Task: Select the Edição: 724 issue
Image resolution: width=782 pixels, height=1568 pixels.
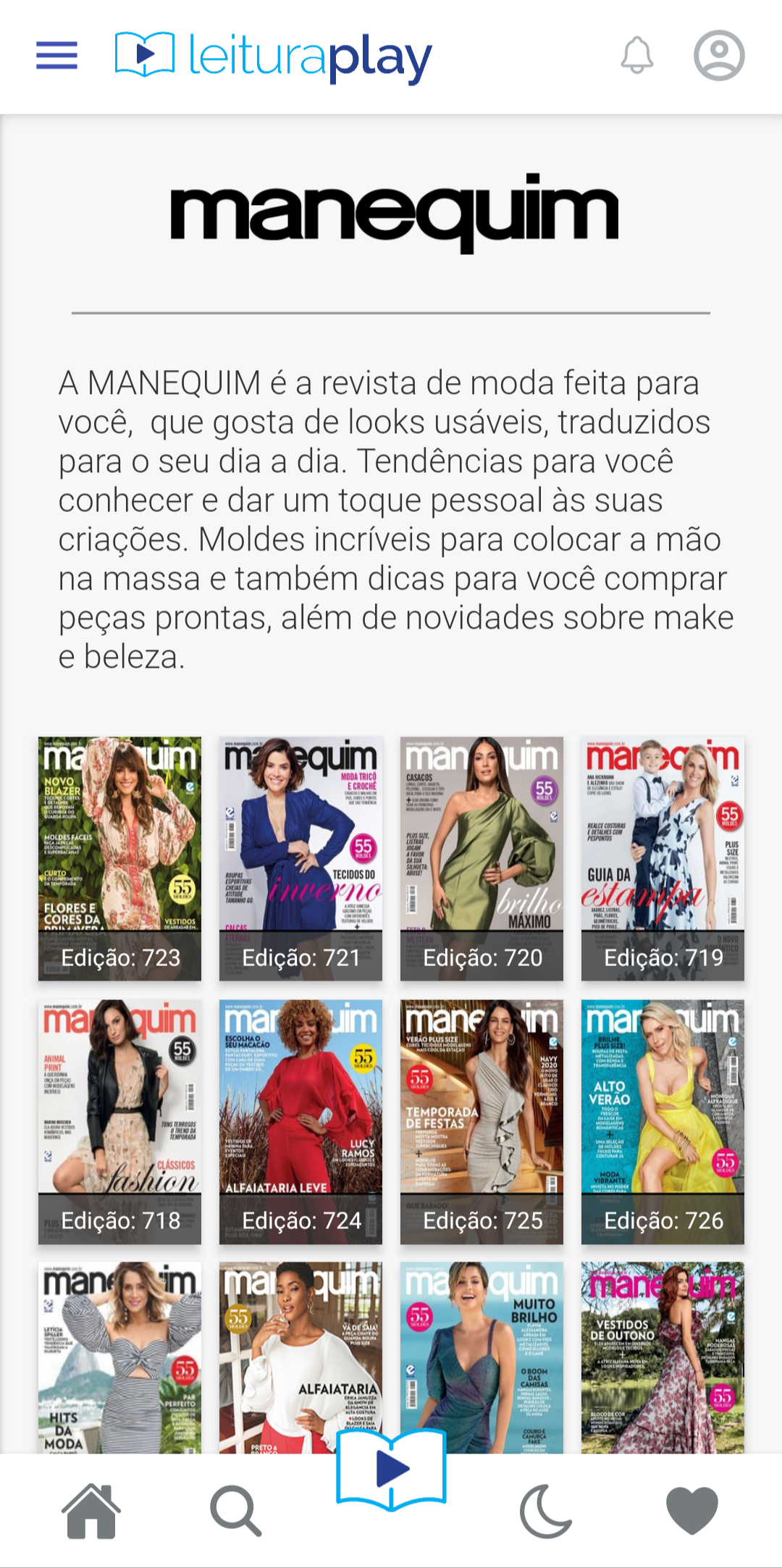Action: coord(300,1121)
